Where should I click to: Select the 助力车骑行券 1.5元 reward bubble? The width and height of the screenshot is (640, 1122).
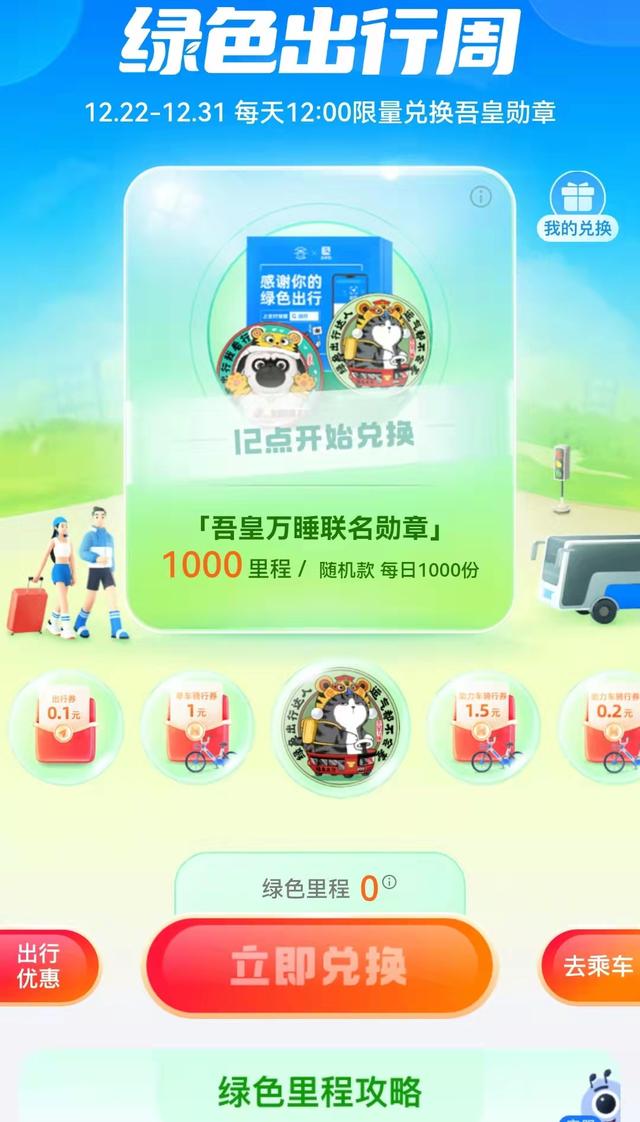pos(484,727)
